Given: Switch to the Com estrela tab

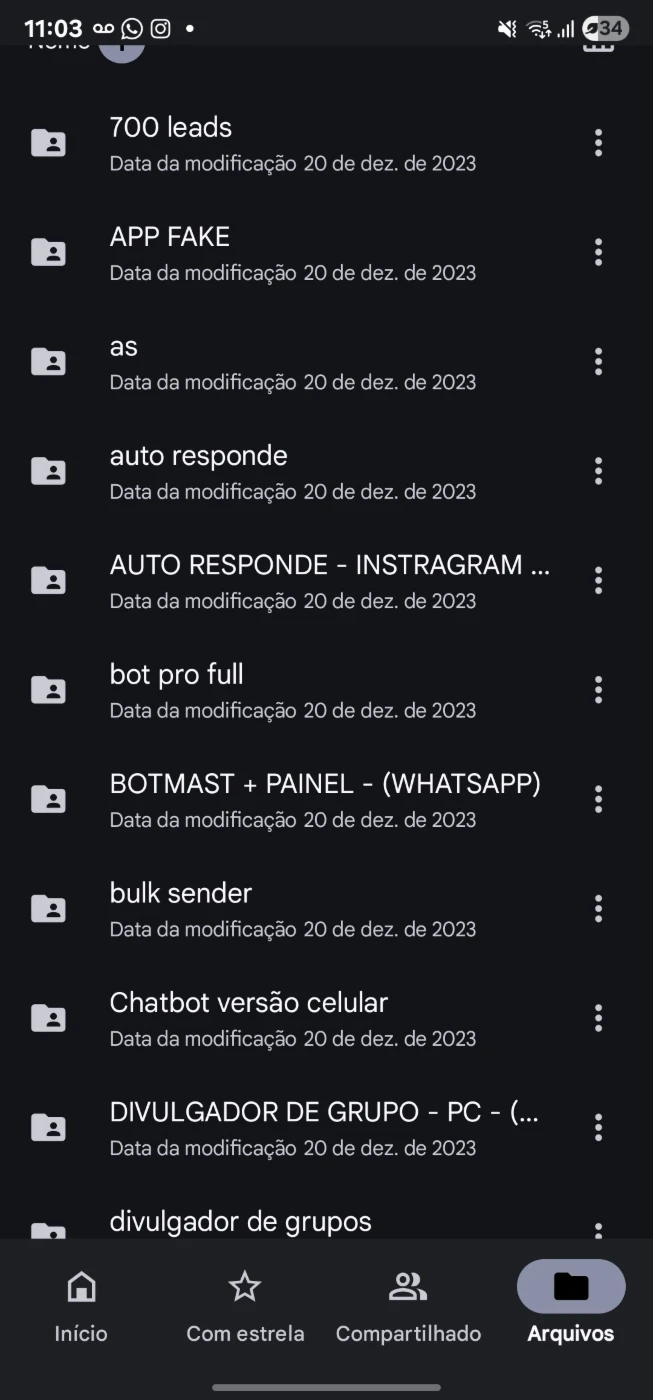Looking at the screenshot, I should pyautogui.click(x=245, y=1306).
